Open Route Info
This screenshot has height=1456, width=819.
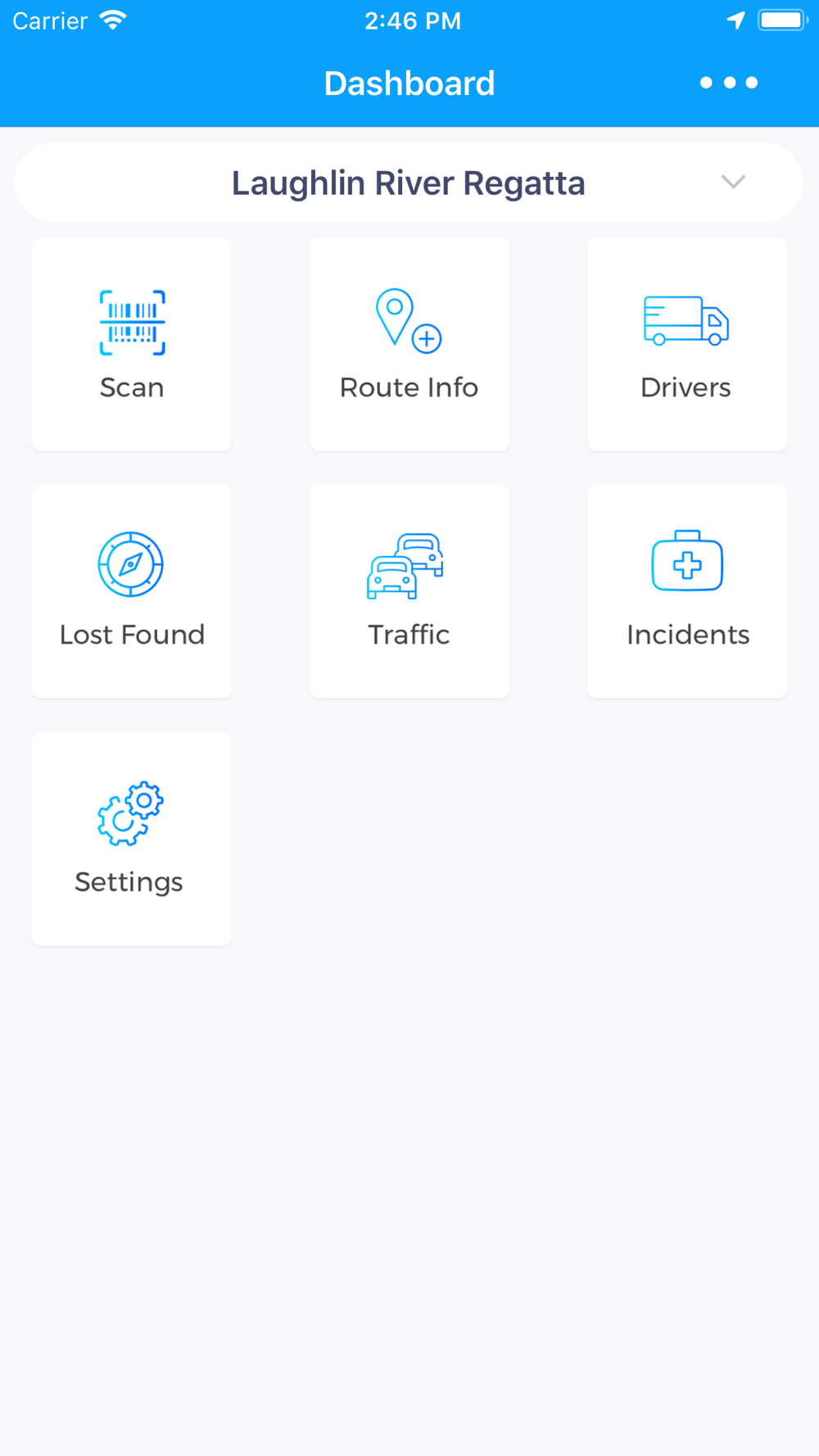(409, 344)
